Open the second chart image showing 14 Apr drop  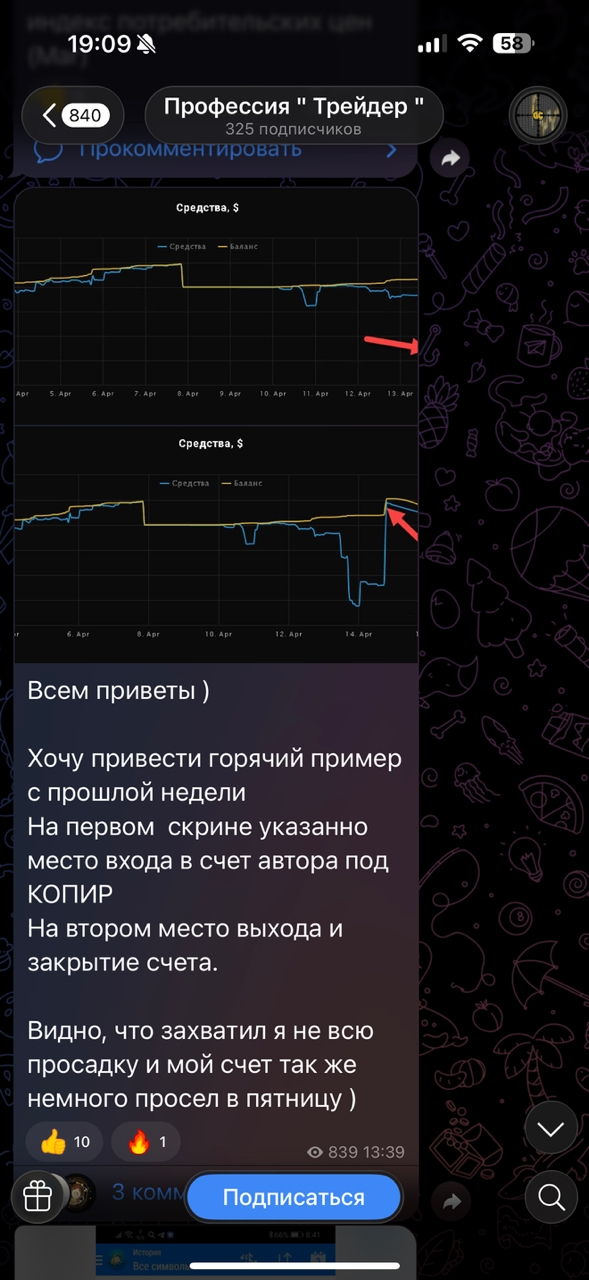point(216,544)
